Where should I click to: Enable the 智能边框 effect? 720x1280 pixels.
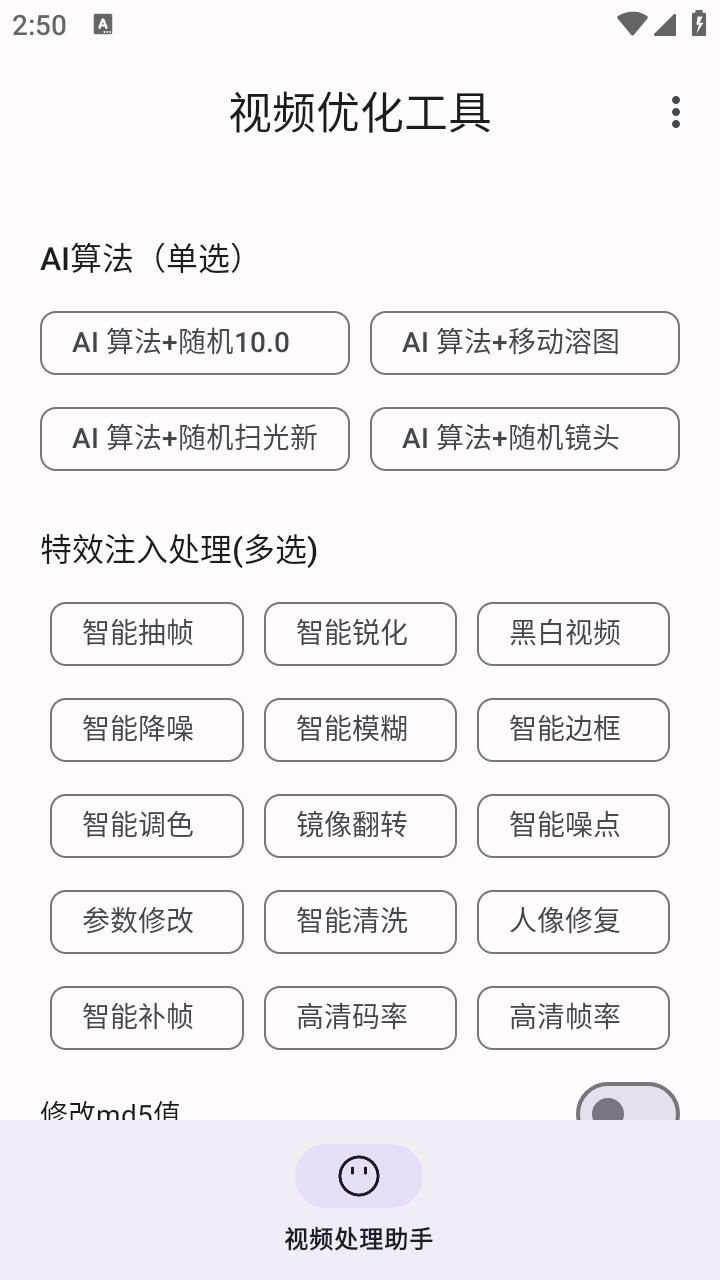pos(573,730)
